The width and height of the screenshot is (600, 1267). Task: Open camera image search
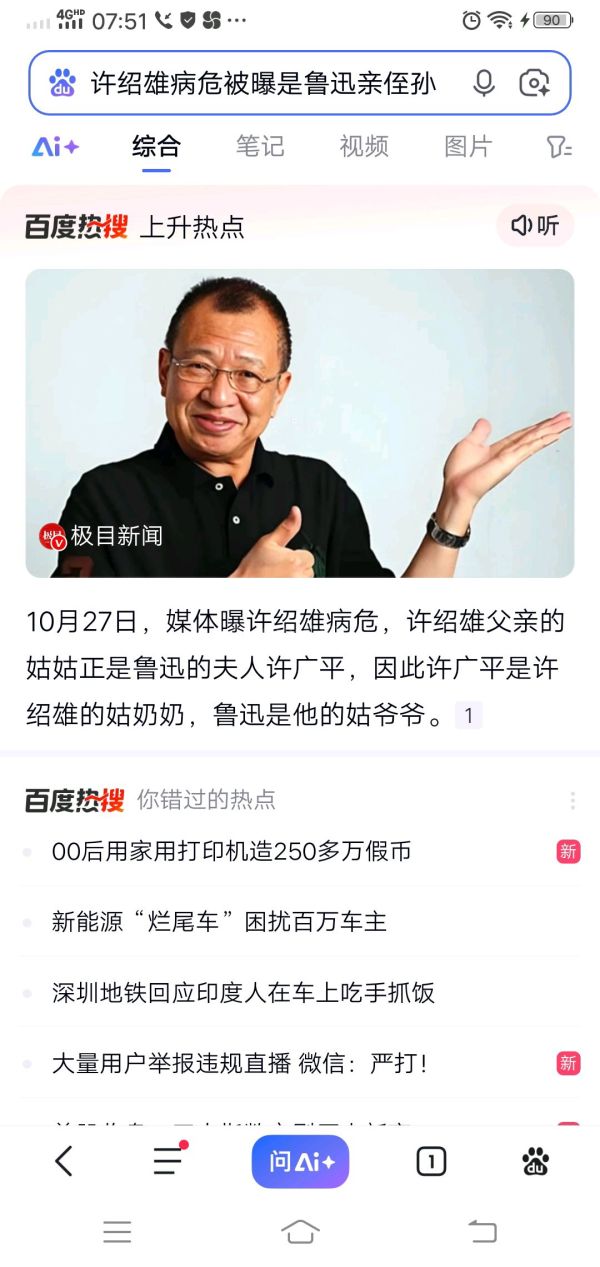click(535, 83)
